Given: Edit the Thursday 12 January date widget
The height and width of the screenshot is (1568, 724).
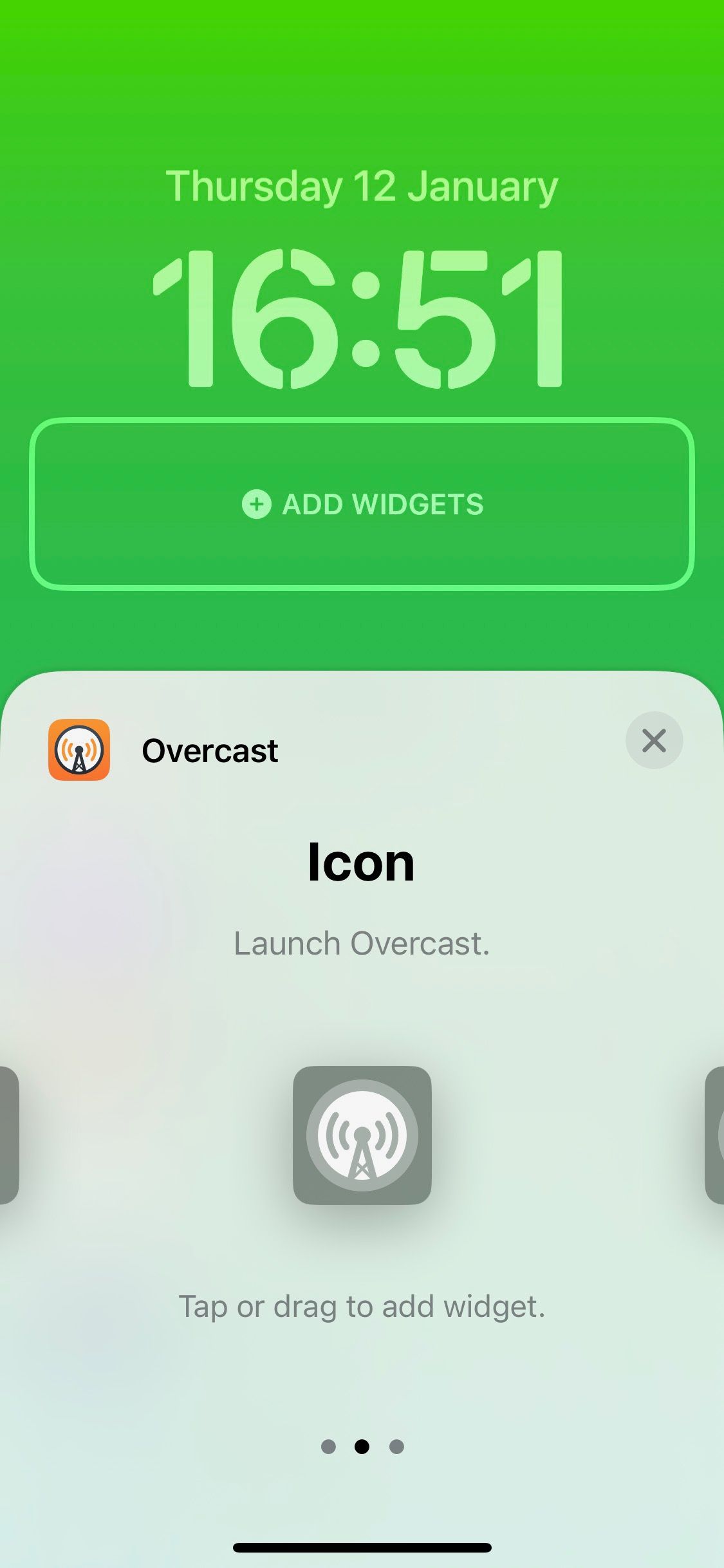Looking at the screenshot, I should pyautogui.click(x=362, y=187).
